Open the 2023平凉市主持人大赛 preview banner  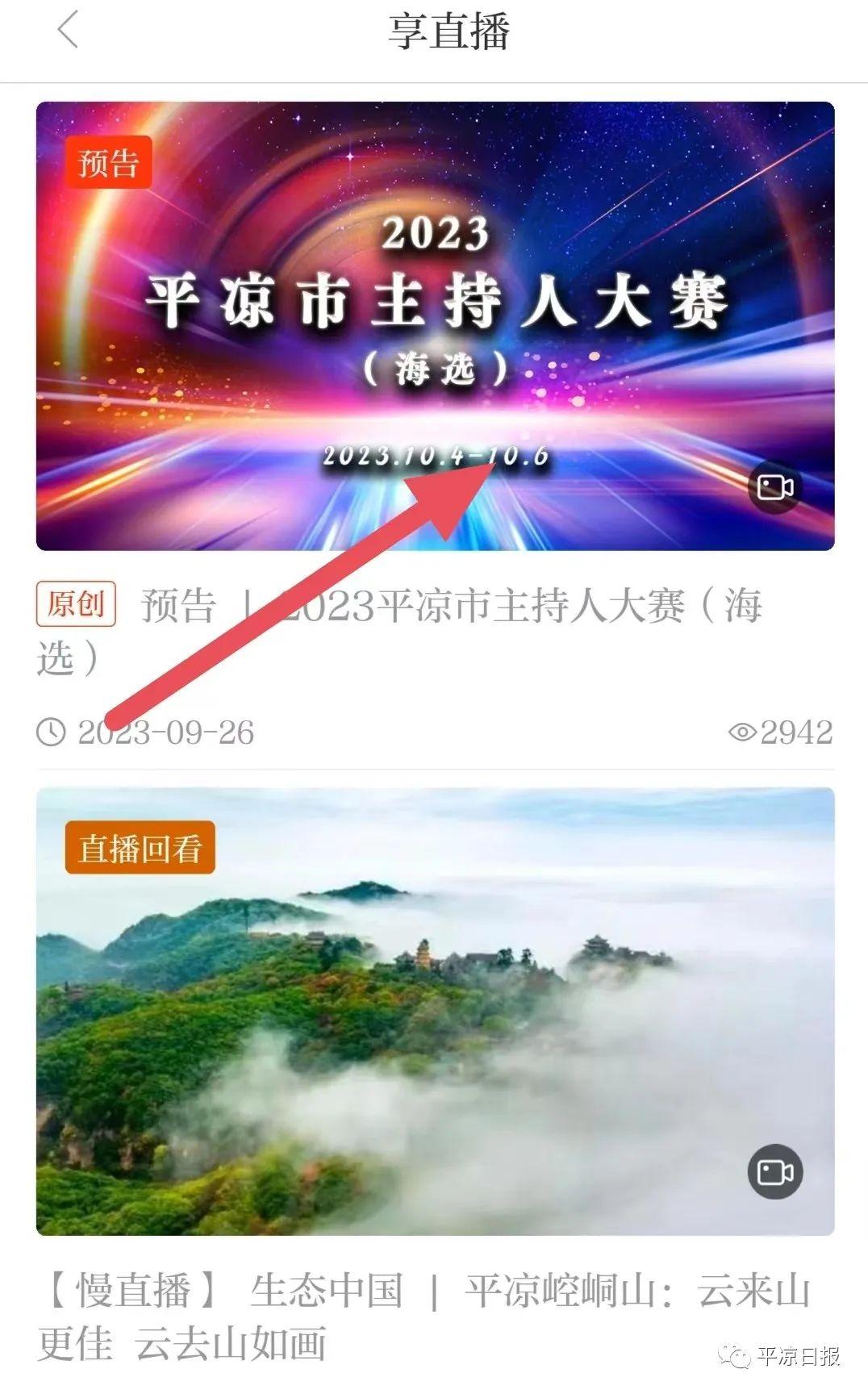point(435,325)
